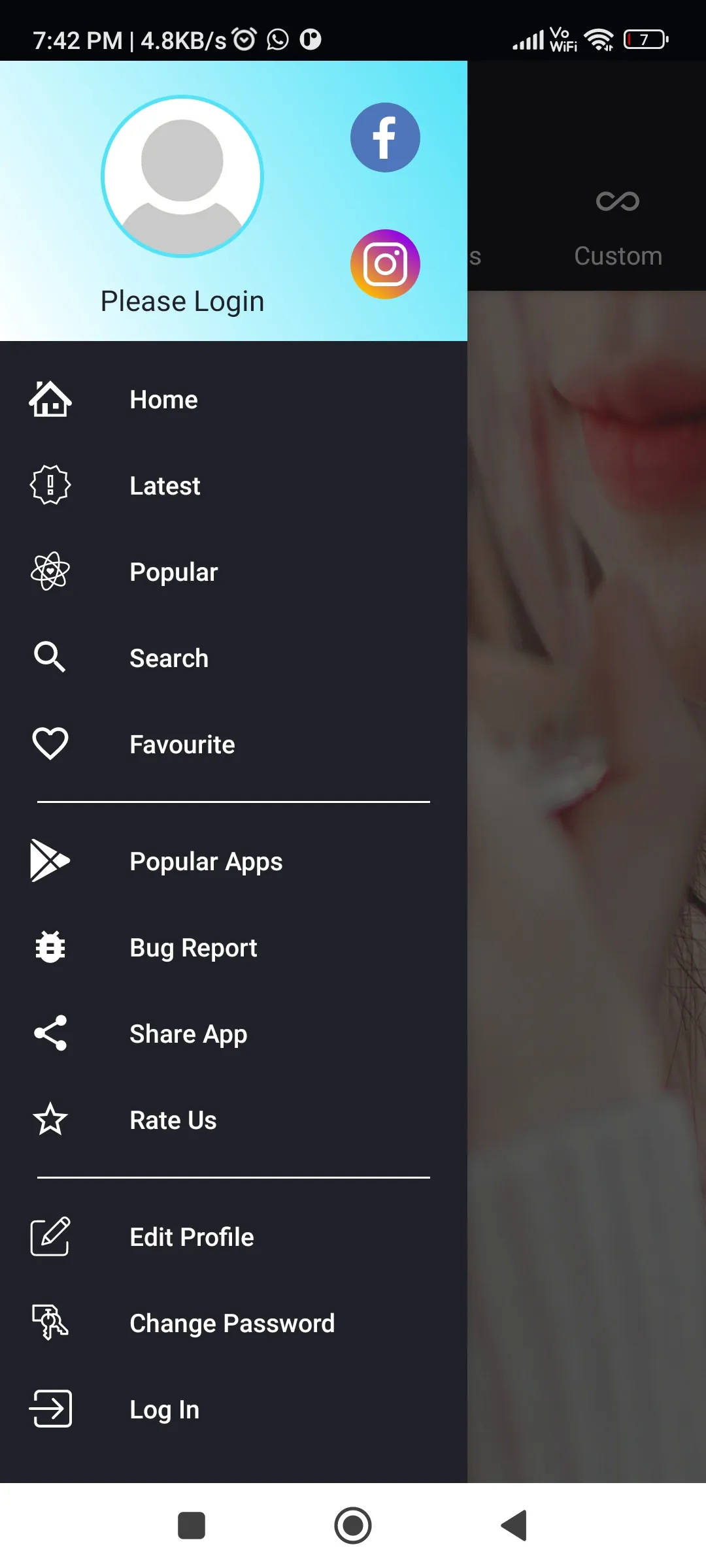Open the Bug Report option
The width and height of the screenshot is (706, 1568).
[x=193, y=948]
